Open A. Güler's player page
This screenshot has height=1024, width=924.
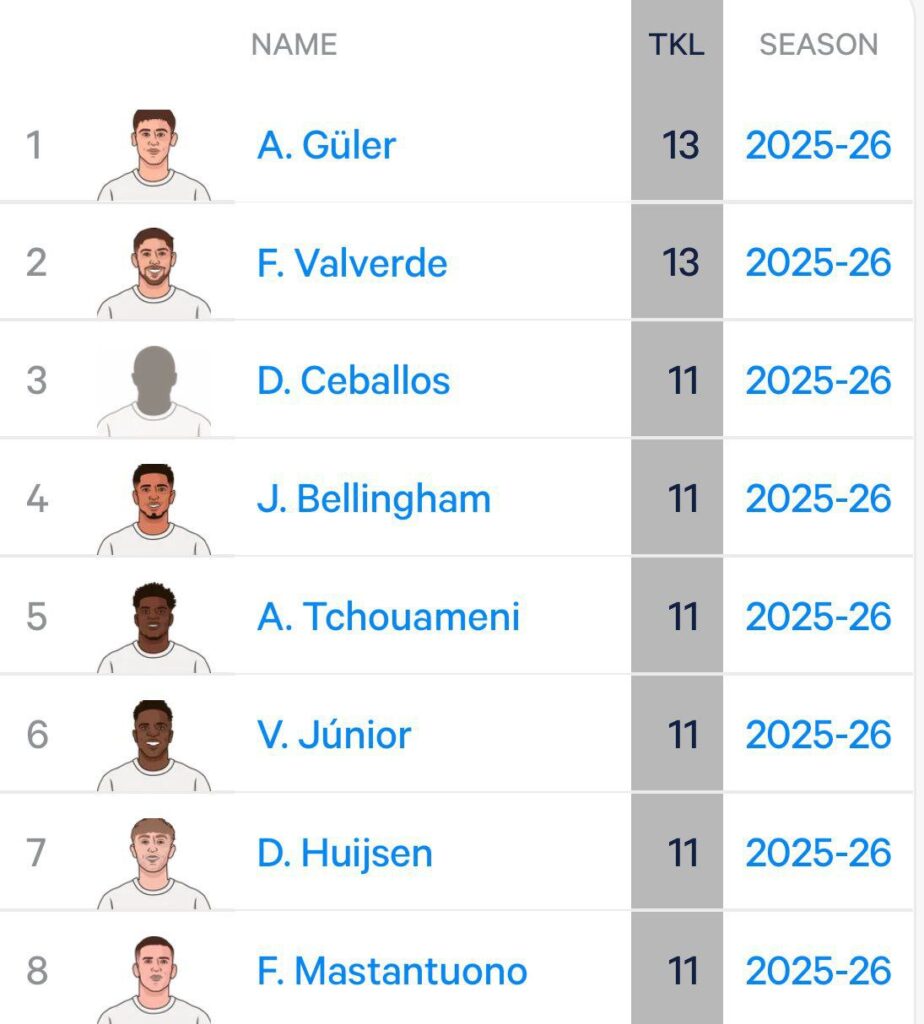click(x=326, y=146)
